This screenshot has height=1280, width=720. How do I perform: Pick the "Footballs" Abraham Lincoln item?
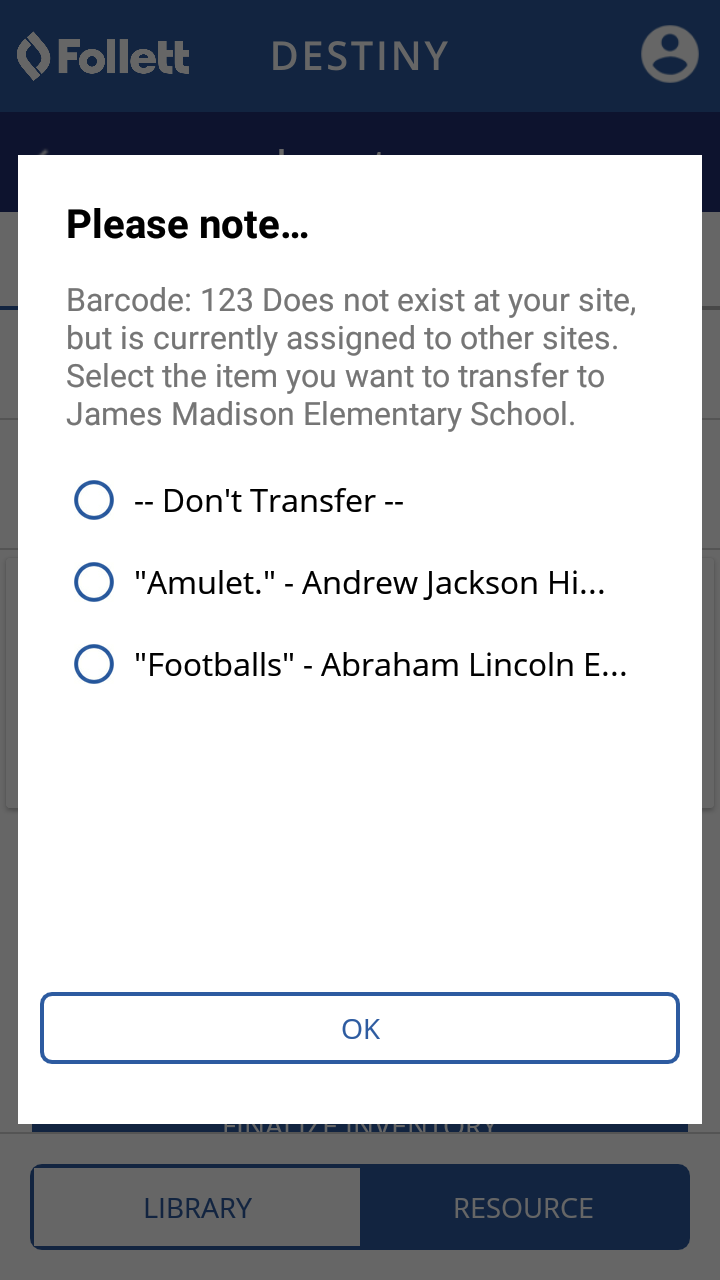tap(94, 664)
